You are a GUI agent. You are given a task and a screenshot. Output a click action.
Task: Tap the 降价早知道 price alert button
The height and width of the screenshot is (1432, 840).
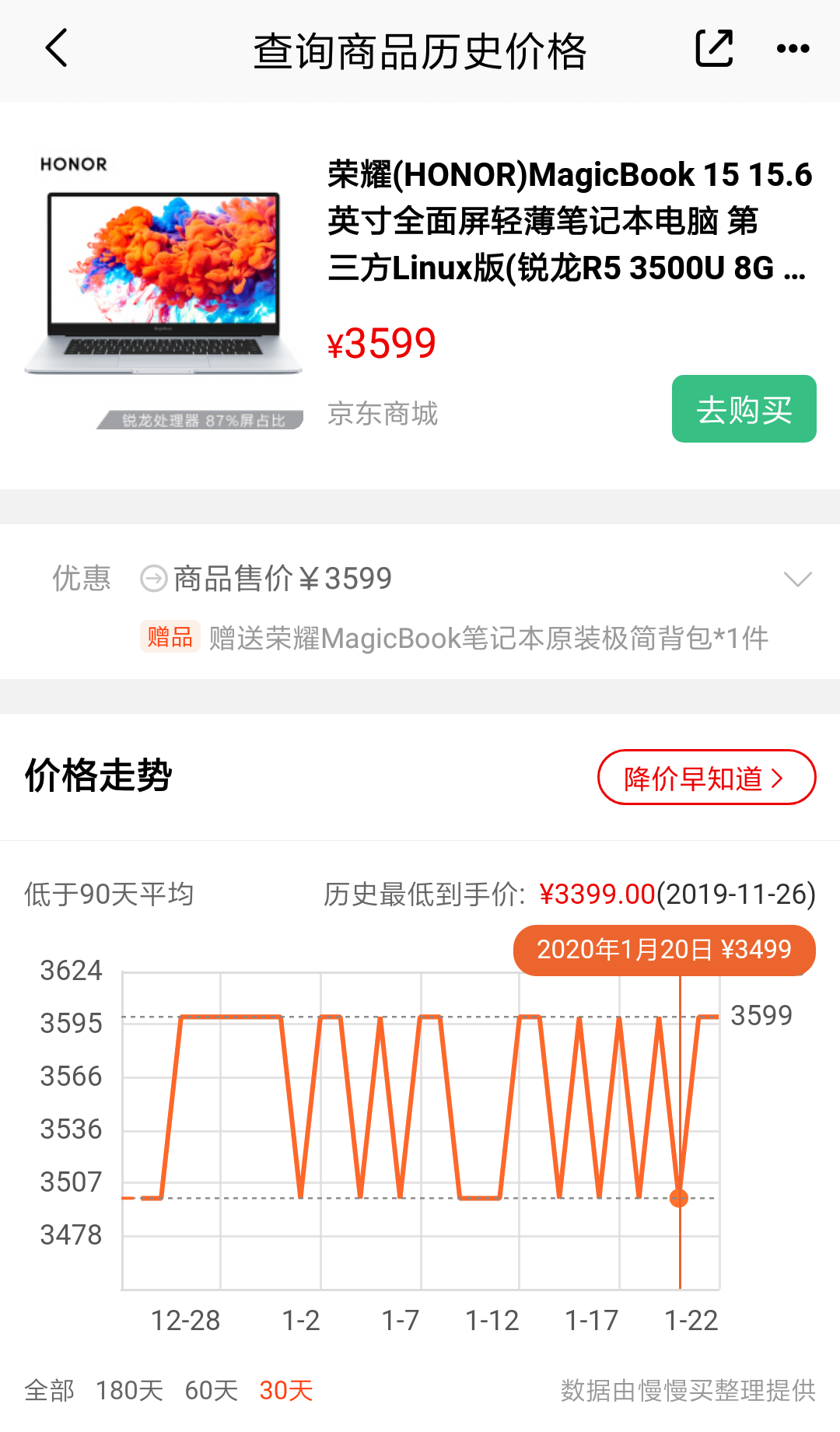coord(706,777)
